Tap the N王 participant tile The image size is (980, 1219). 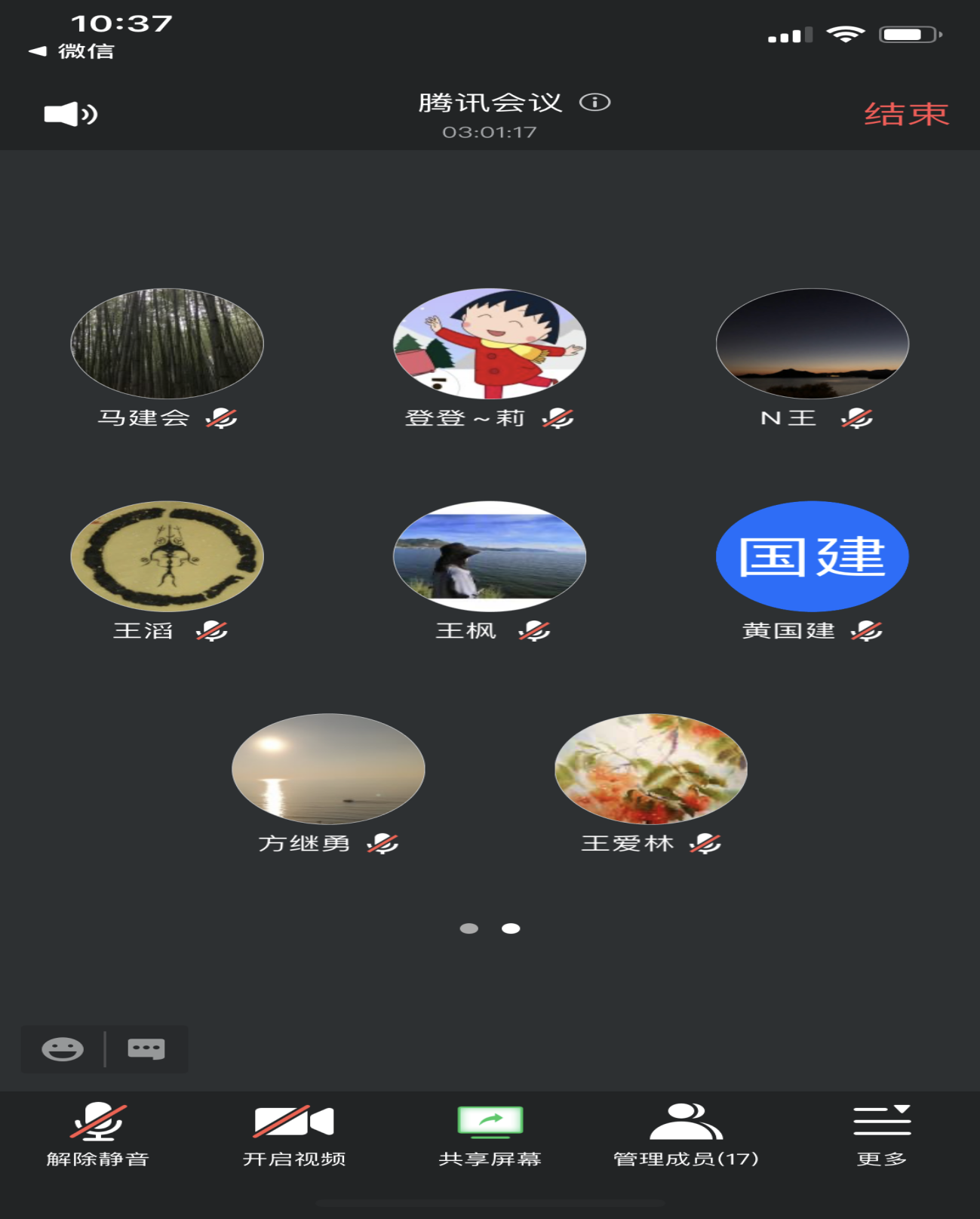(x=813, y=344)
